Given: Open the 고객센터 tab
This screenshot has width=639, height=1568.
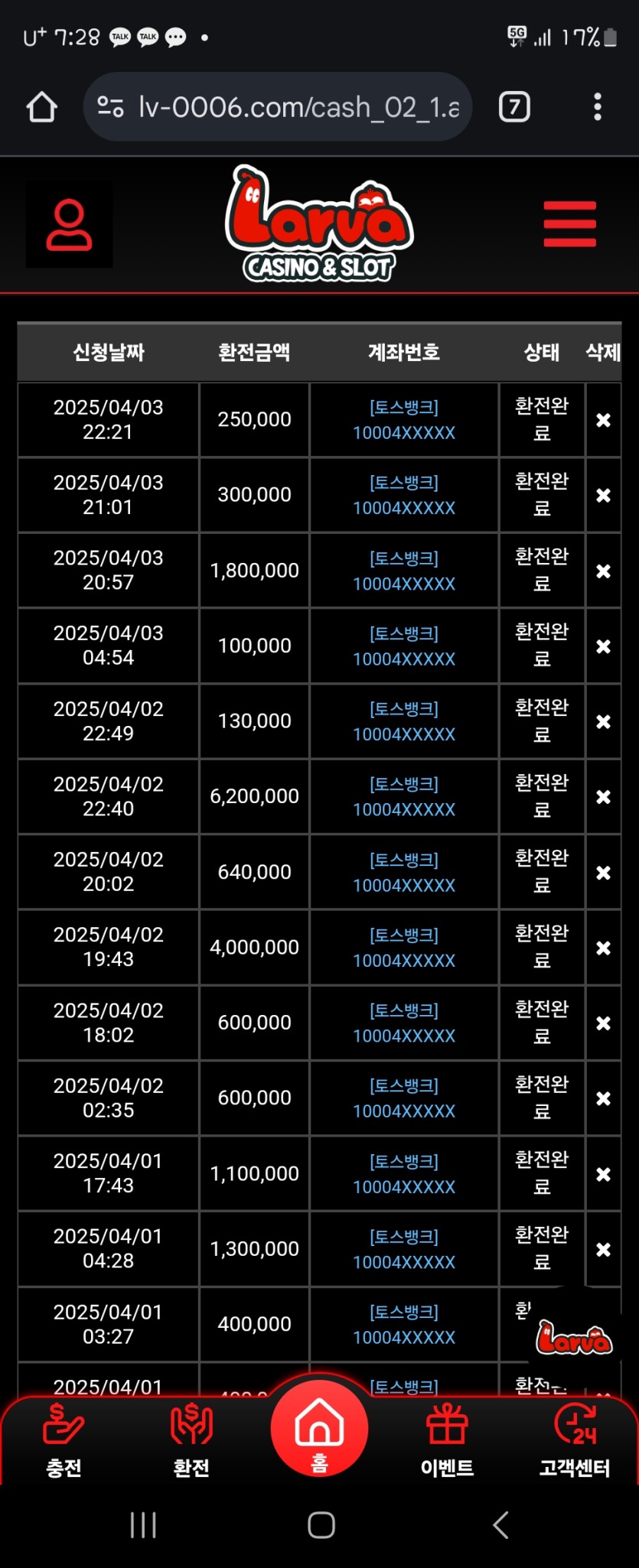Looking at the screenshot, I should (575, 1440).
